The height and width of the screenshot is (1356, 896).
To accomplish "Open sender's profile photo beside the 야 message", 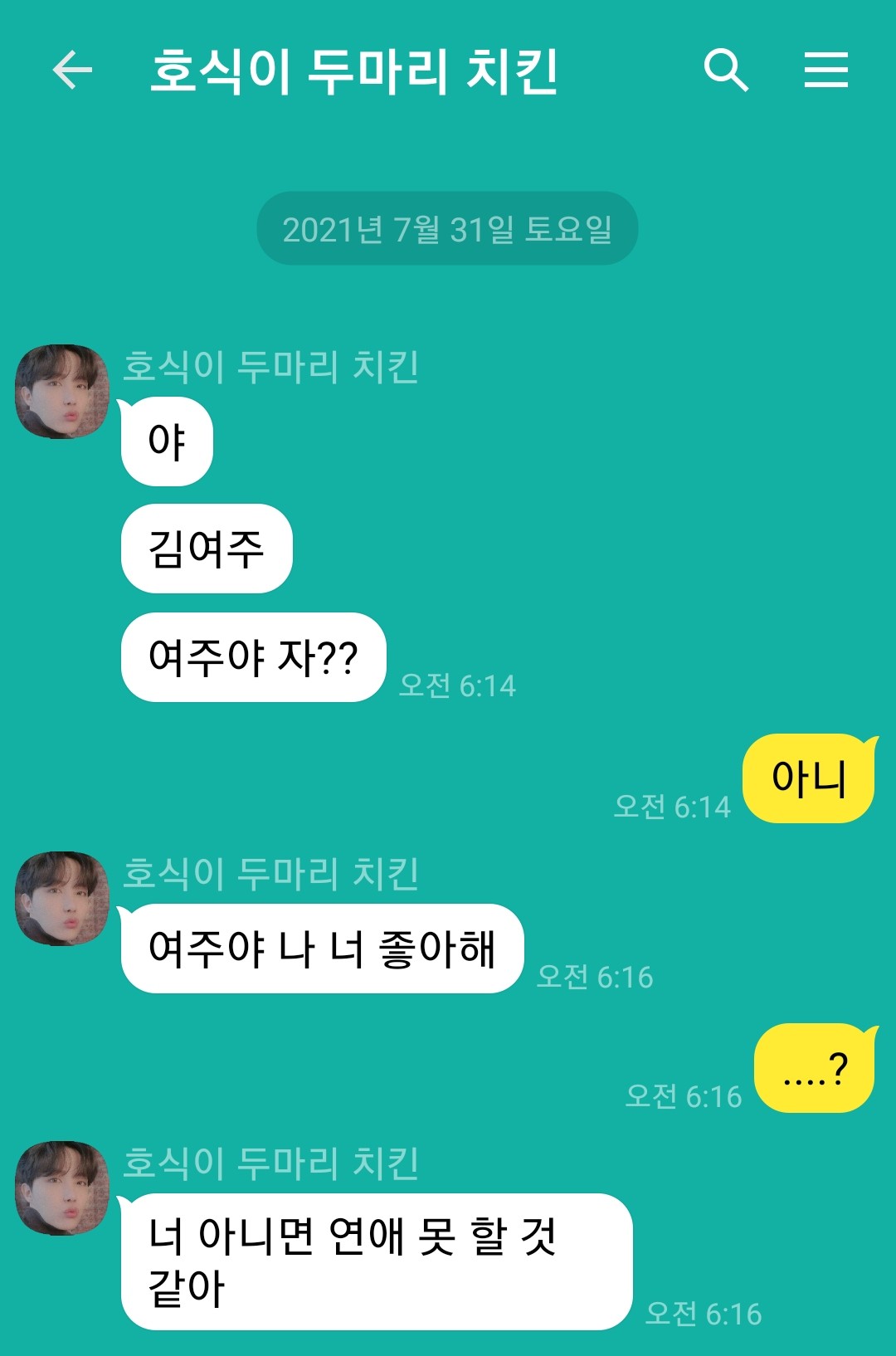I will click(62, 392).
